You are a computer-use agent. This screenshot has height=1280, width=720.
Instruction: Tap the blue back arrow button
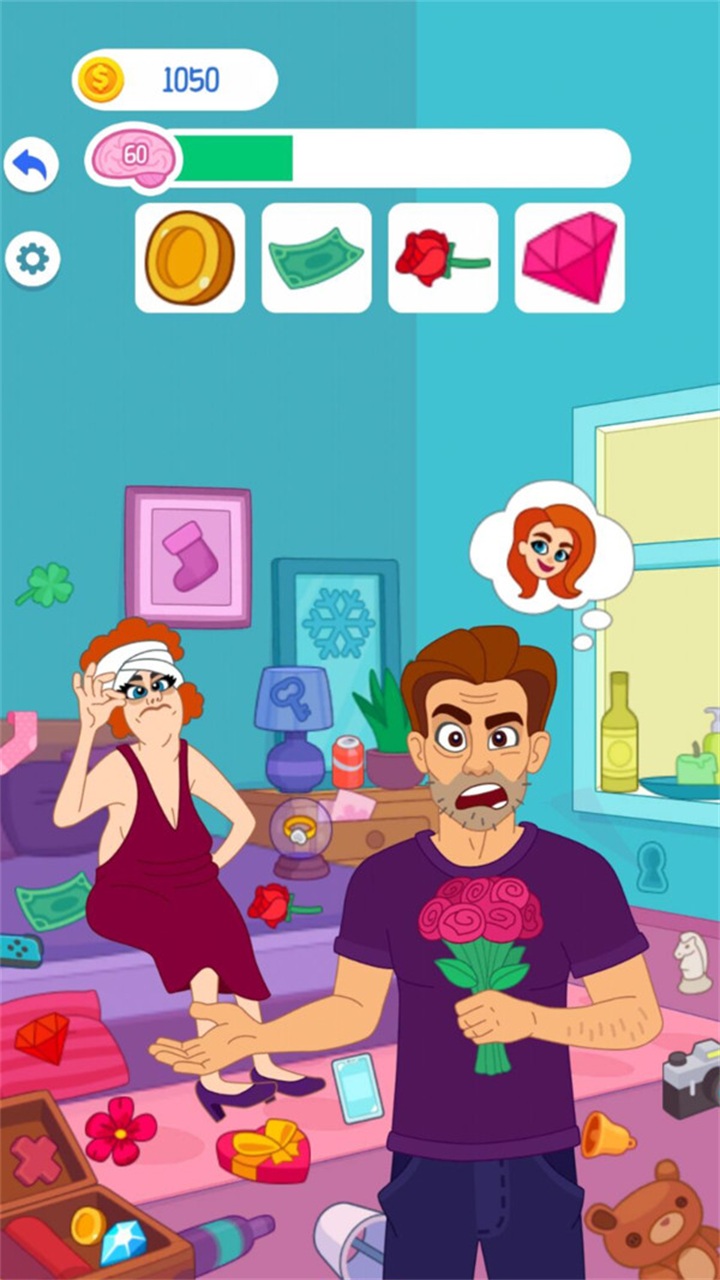pyautogui.click(x=31, y=165)
